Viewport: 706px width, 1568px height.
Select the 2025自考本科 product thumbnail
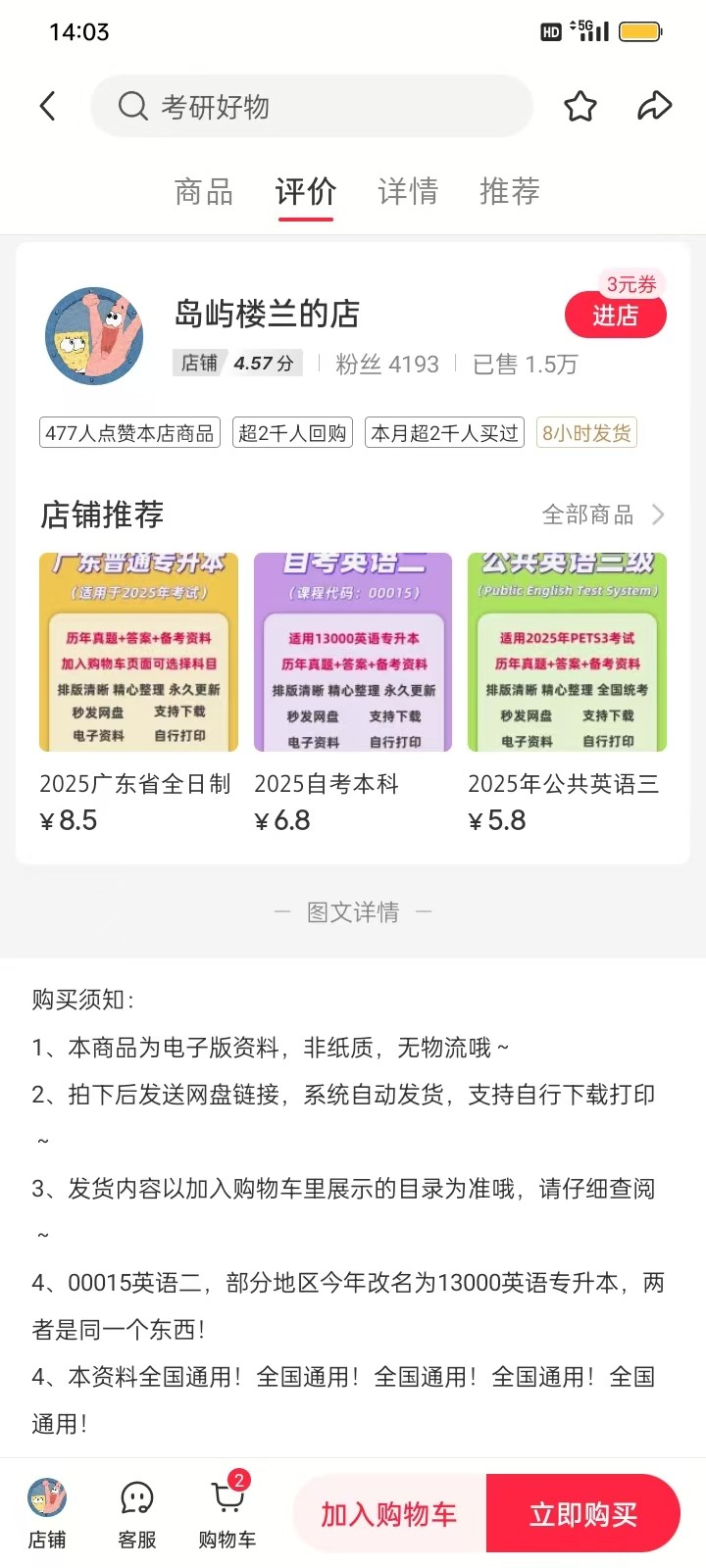[352, 652]
